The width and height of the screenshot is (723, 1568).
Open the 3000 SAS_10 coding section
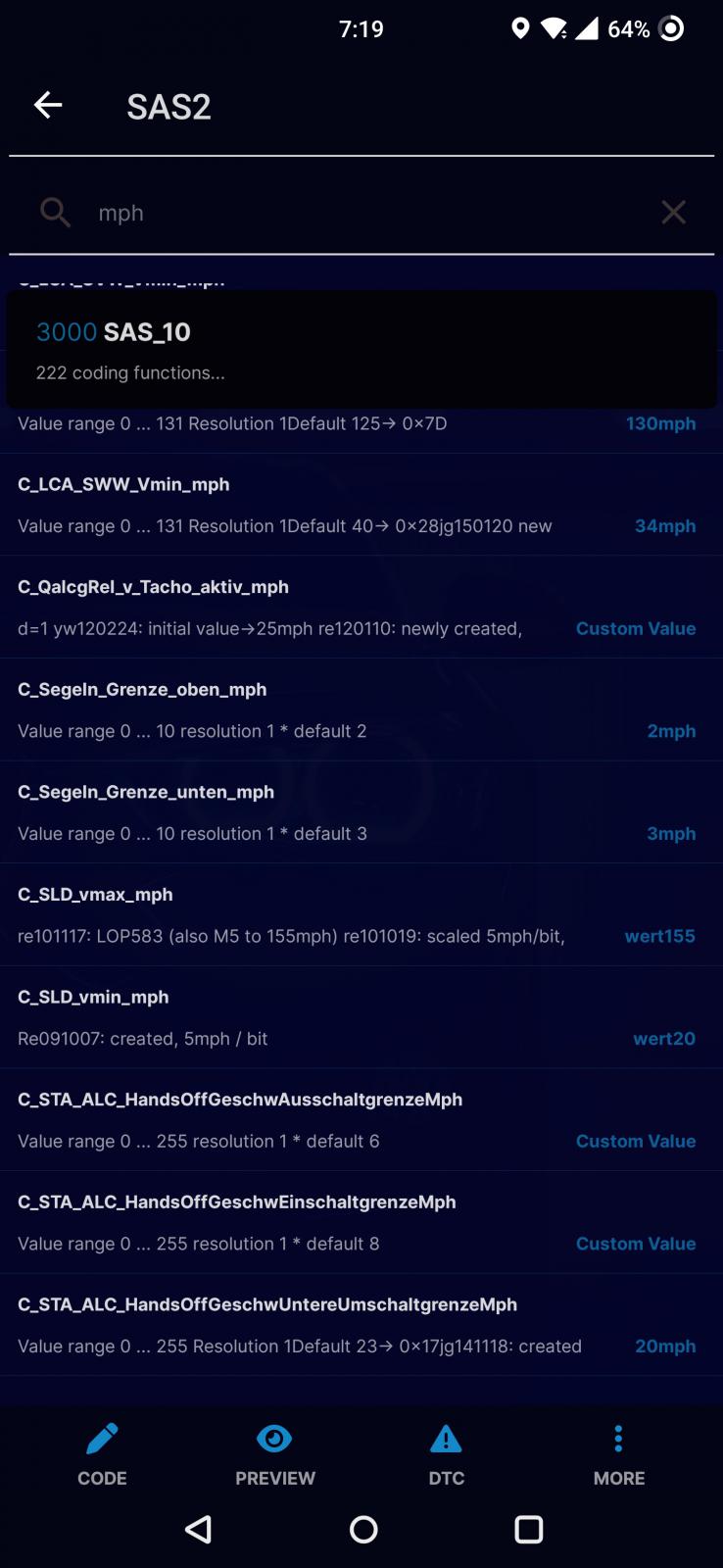click(361, 350)
